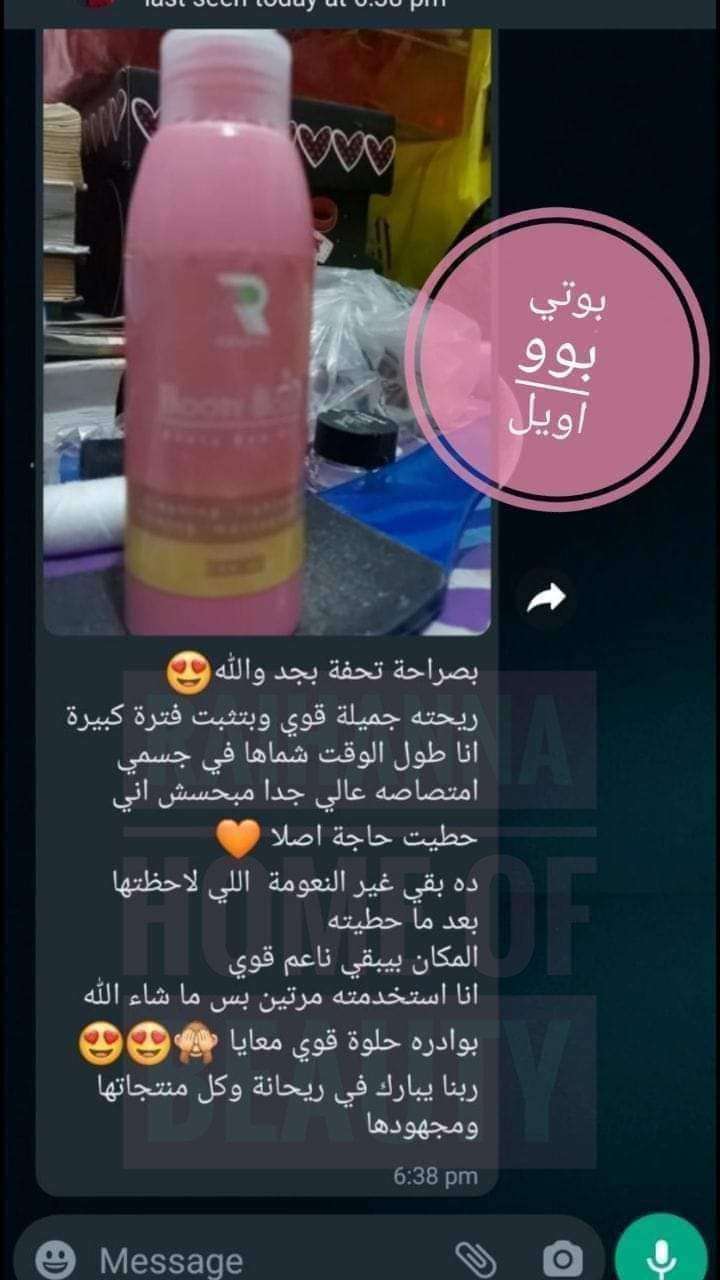Screen dimensions: 720x1280
Task: Tap the voice message microphone button
Action: point(662,1255)
